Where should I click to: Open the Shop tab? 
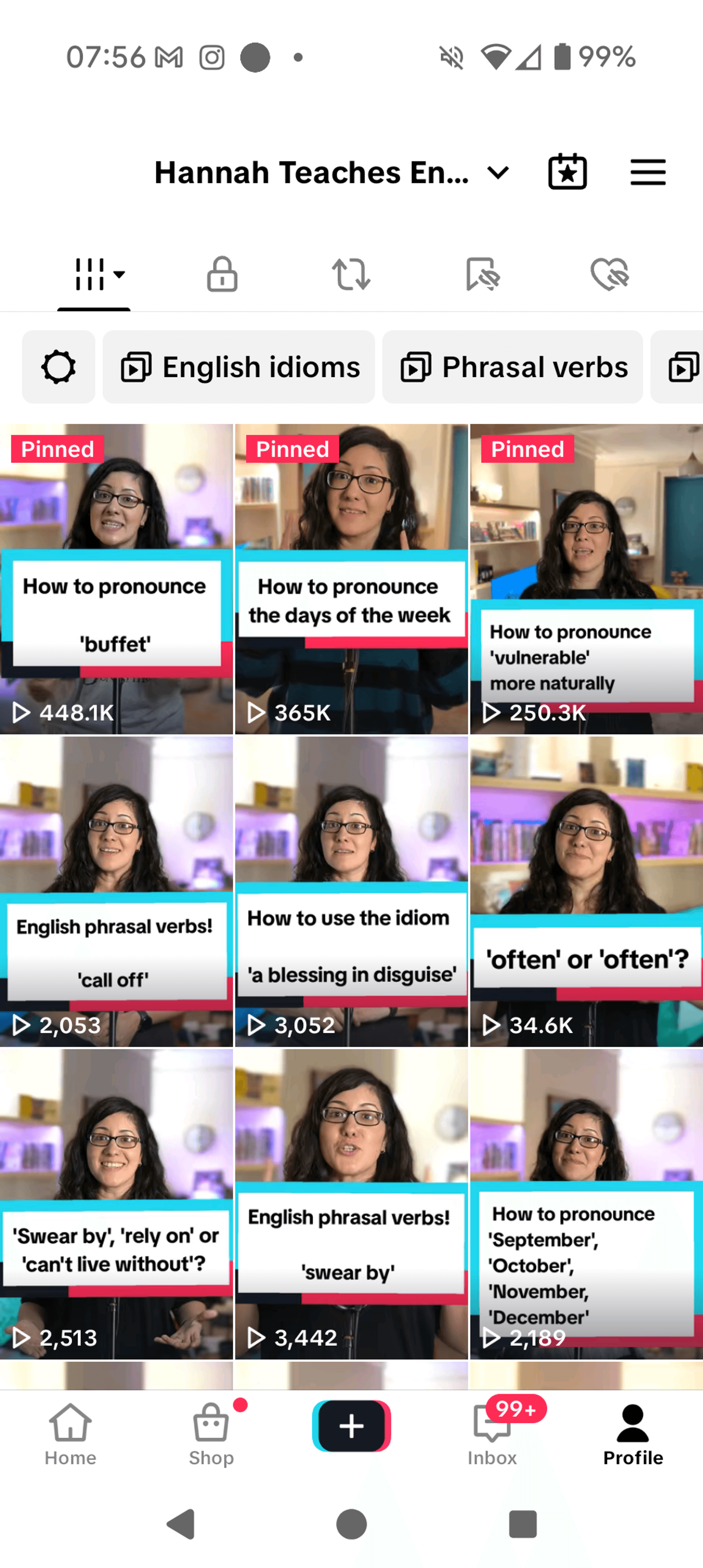pyautogui.click(x=211, y=1434)
